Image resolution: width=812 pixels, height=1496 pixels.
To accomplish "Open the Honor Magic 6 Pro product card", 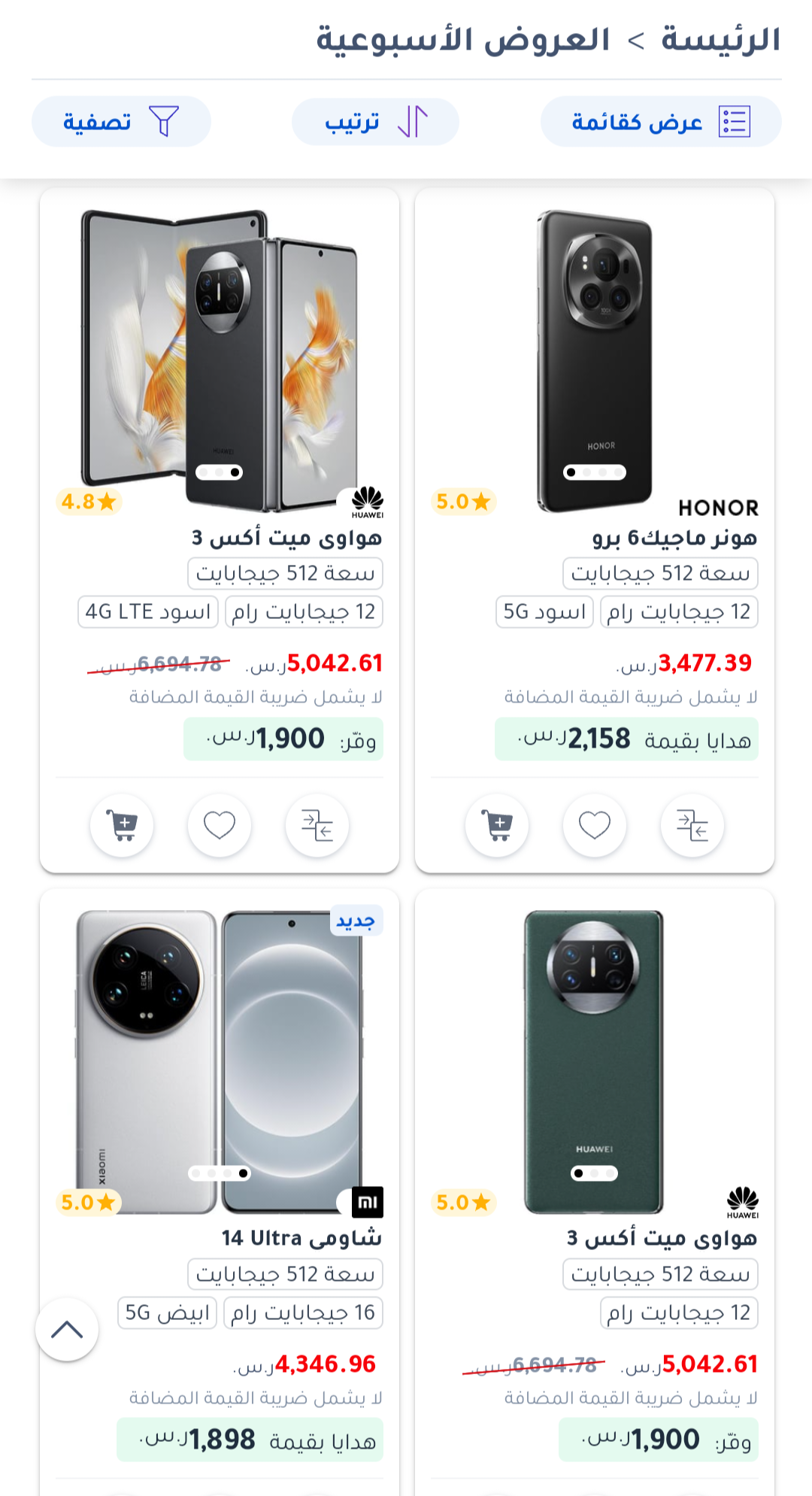I will (595, 530).
